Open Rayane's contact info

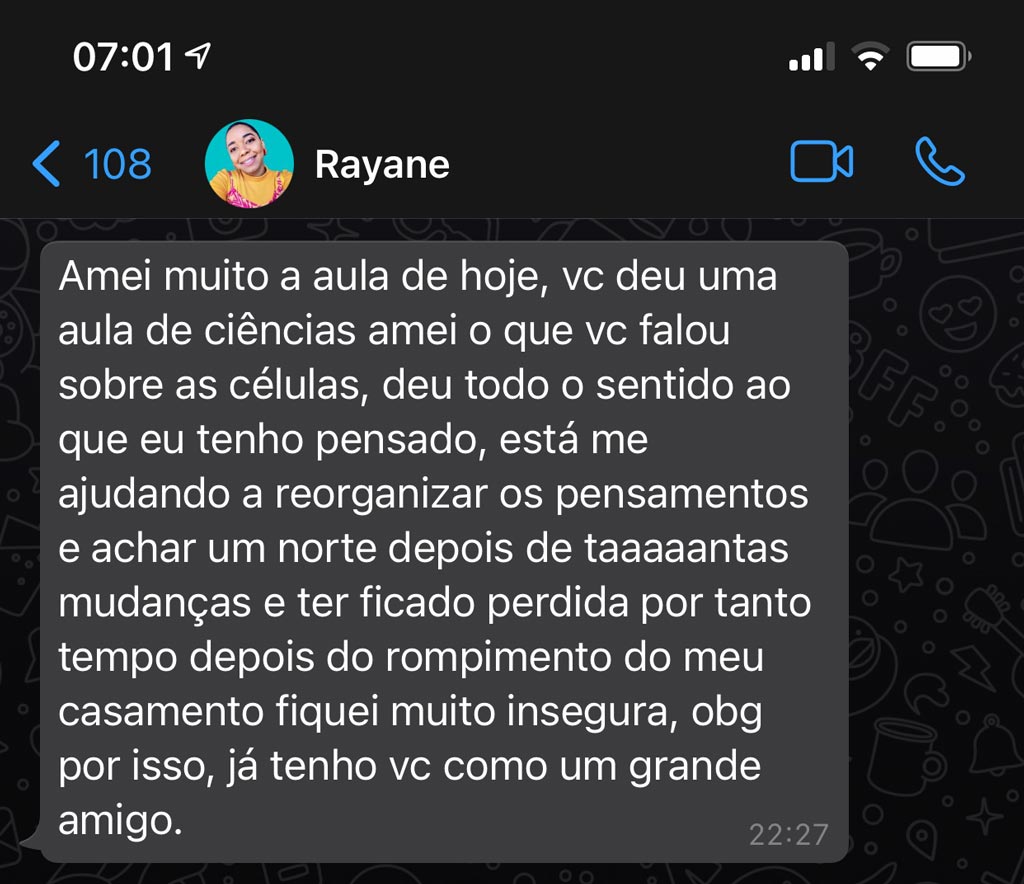pyautogui.click(x=382, y=164)
